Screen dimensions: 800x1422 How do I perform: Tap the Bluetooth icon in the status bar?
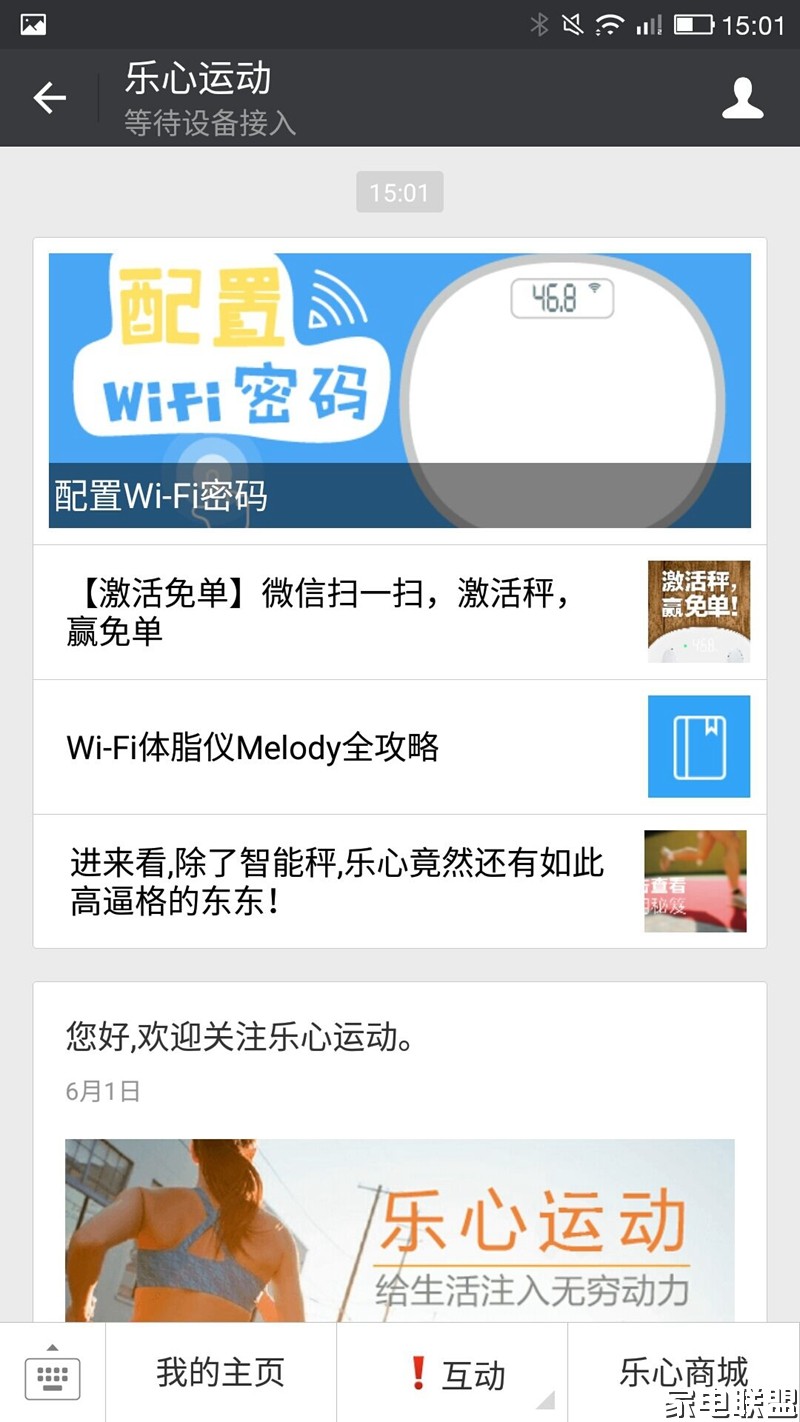coord(538,25)
